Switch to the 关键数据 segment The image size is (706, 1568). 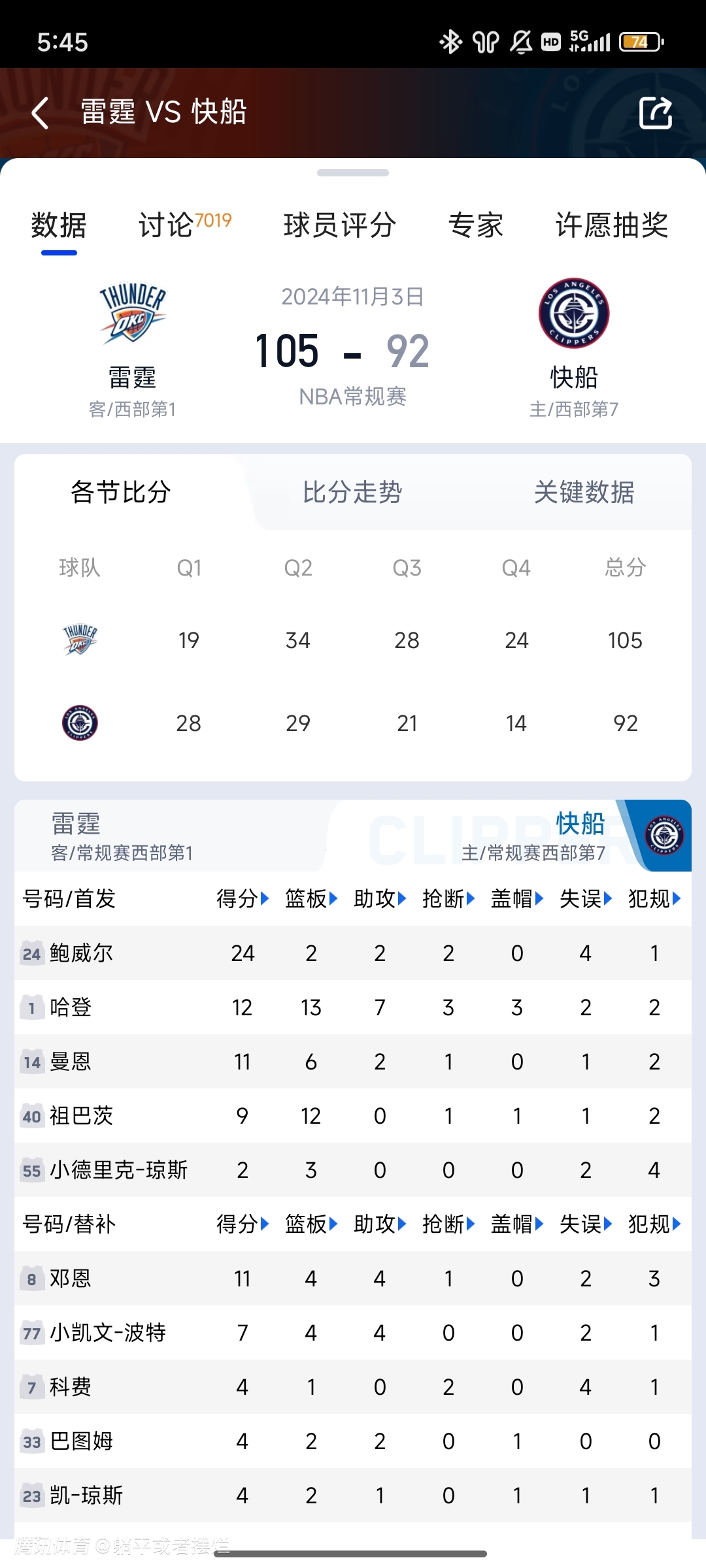click(584, 492)
